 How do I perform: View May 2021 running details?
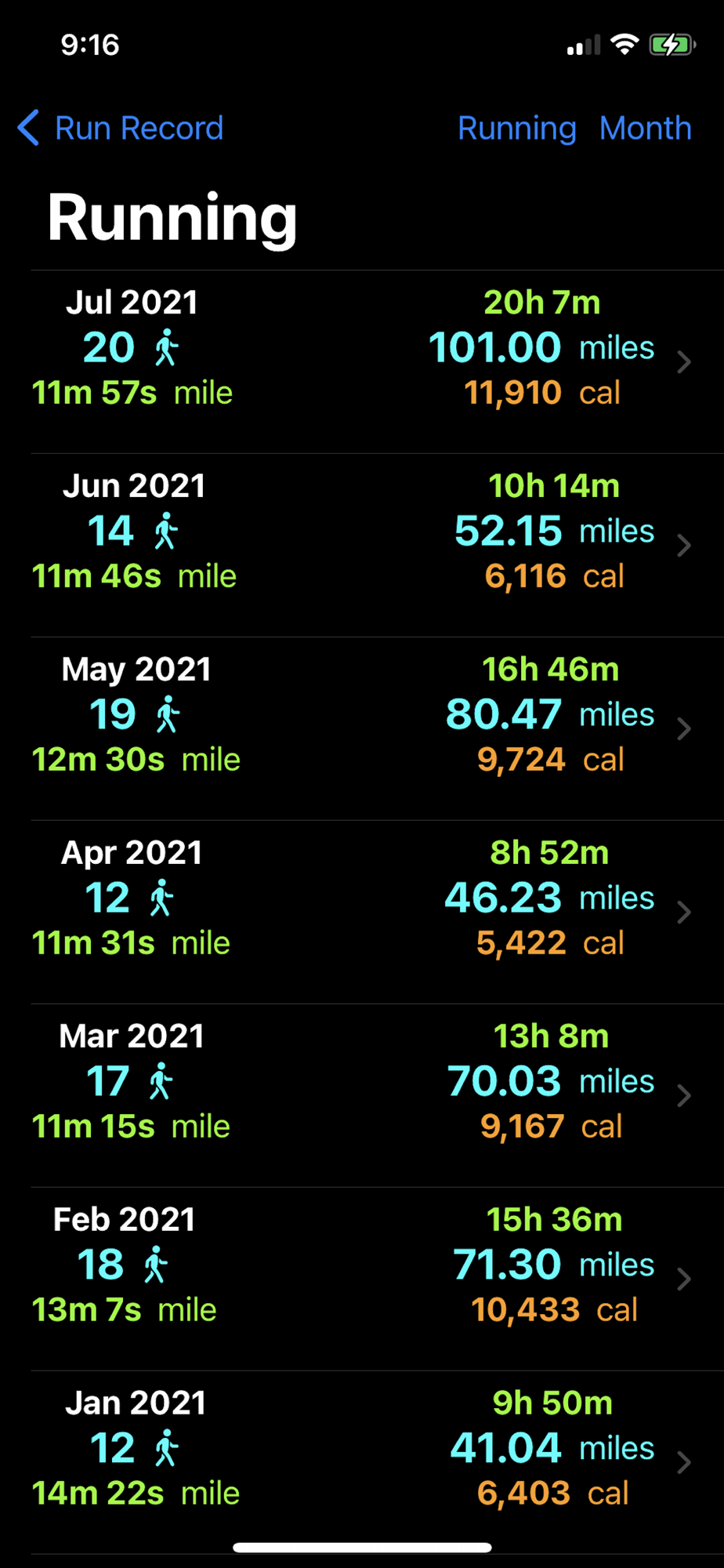tap(377, 729)
